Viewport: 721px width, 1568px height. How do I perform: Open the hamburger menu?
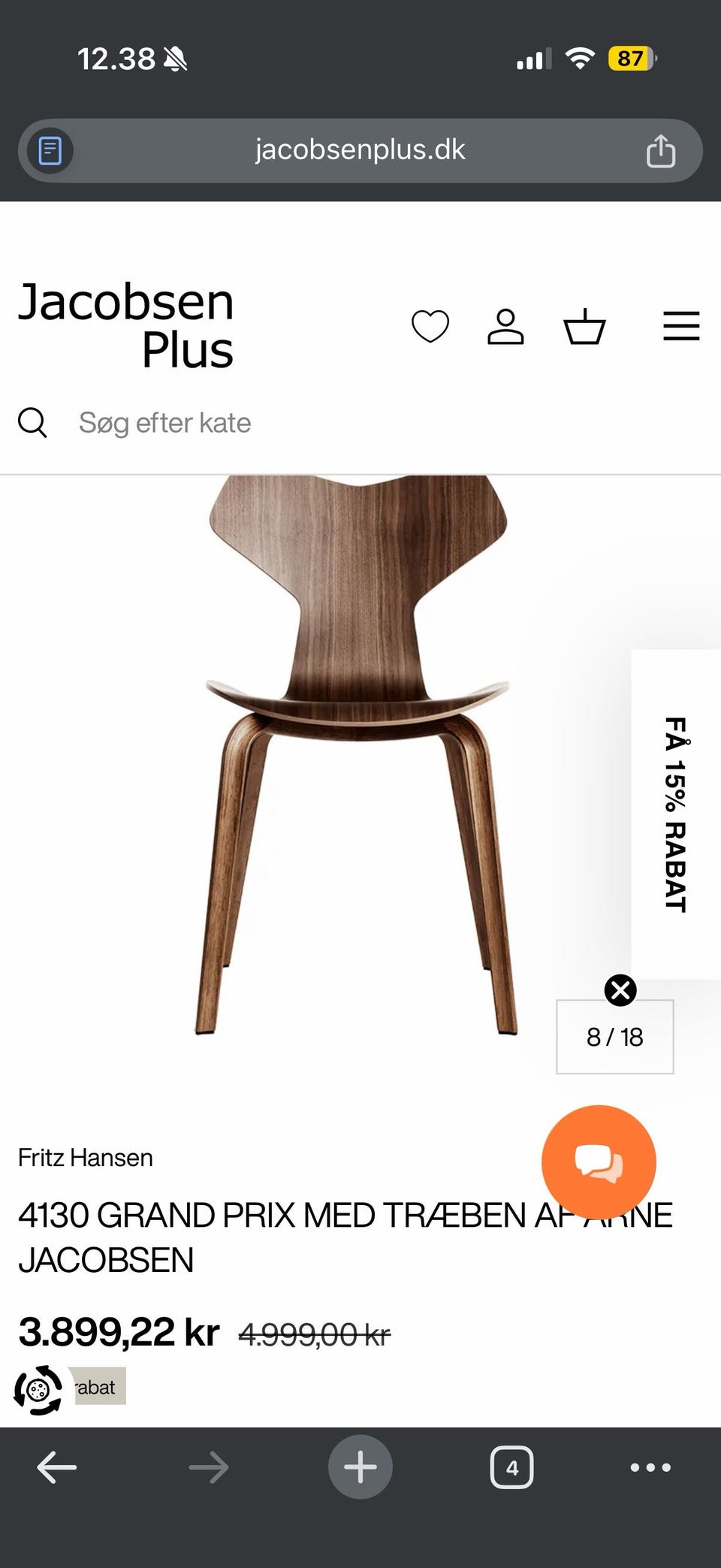(x=681, y=326)
